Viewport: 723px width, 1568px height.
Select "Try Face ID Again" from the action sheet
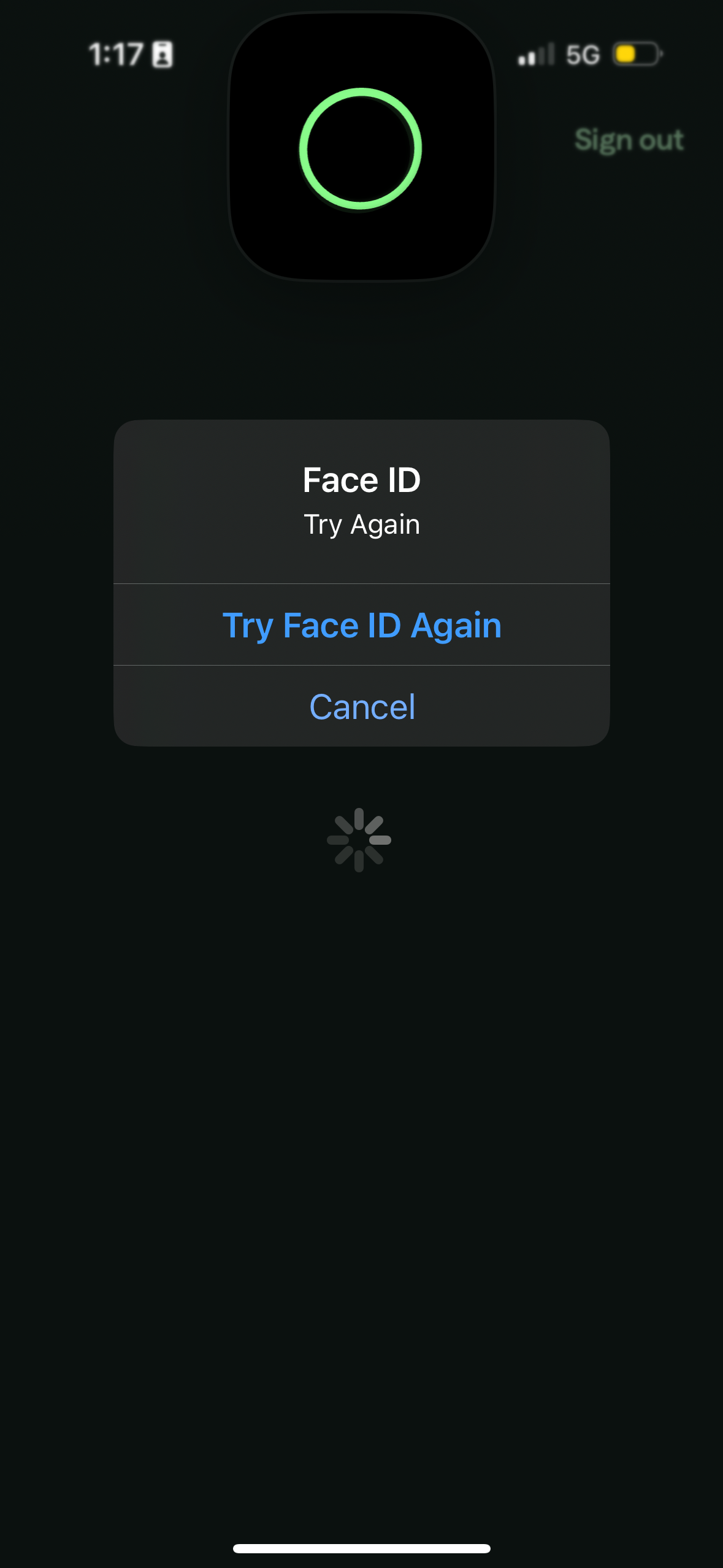click(361, 625)
